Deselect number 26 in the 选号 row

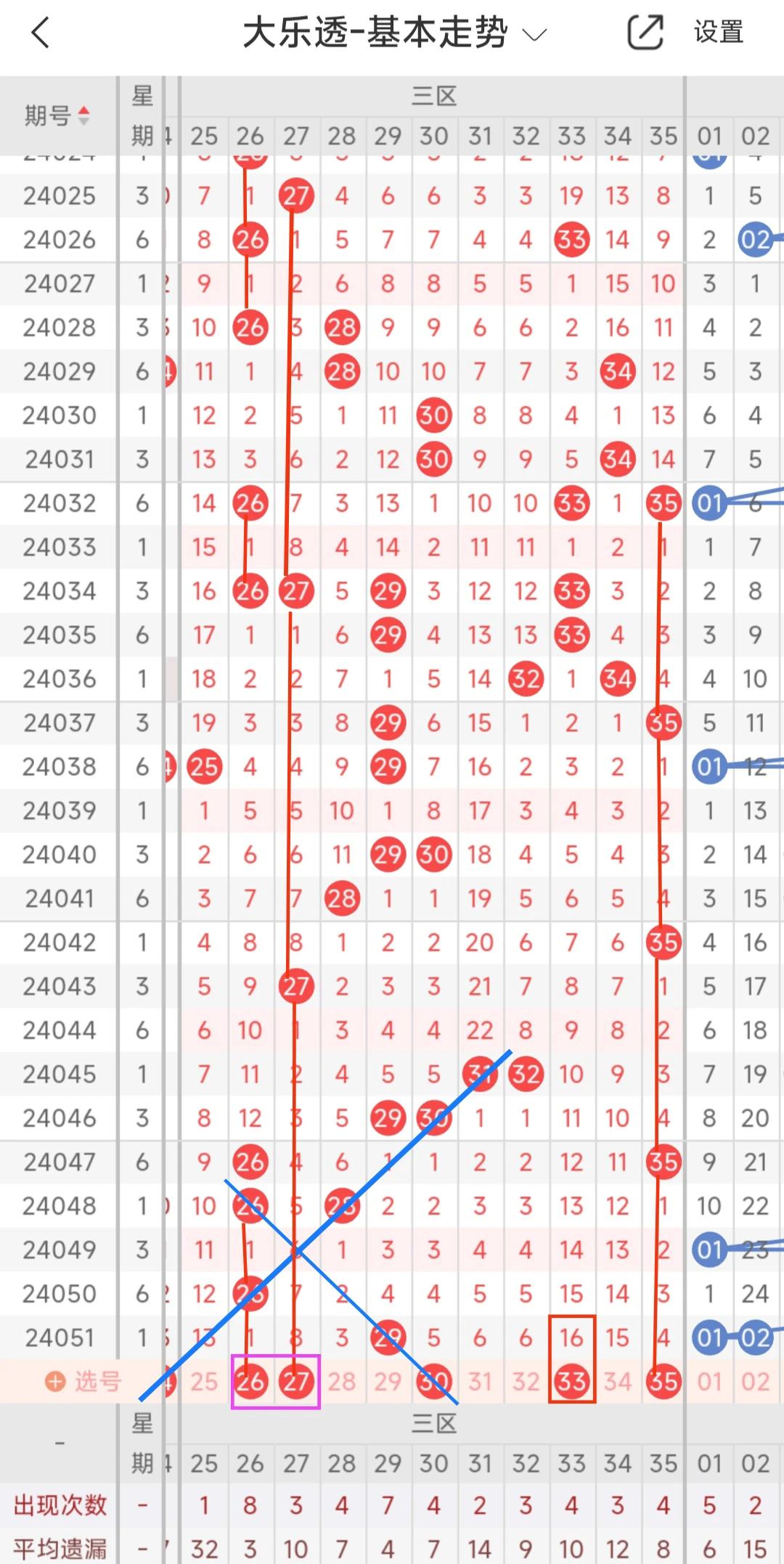[250, 1381]
